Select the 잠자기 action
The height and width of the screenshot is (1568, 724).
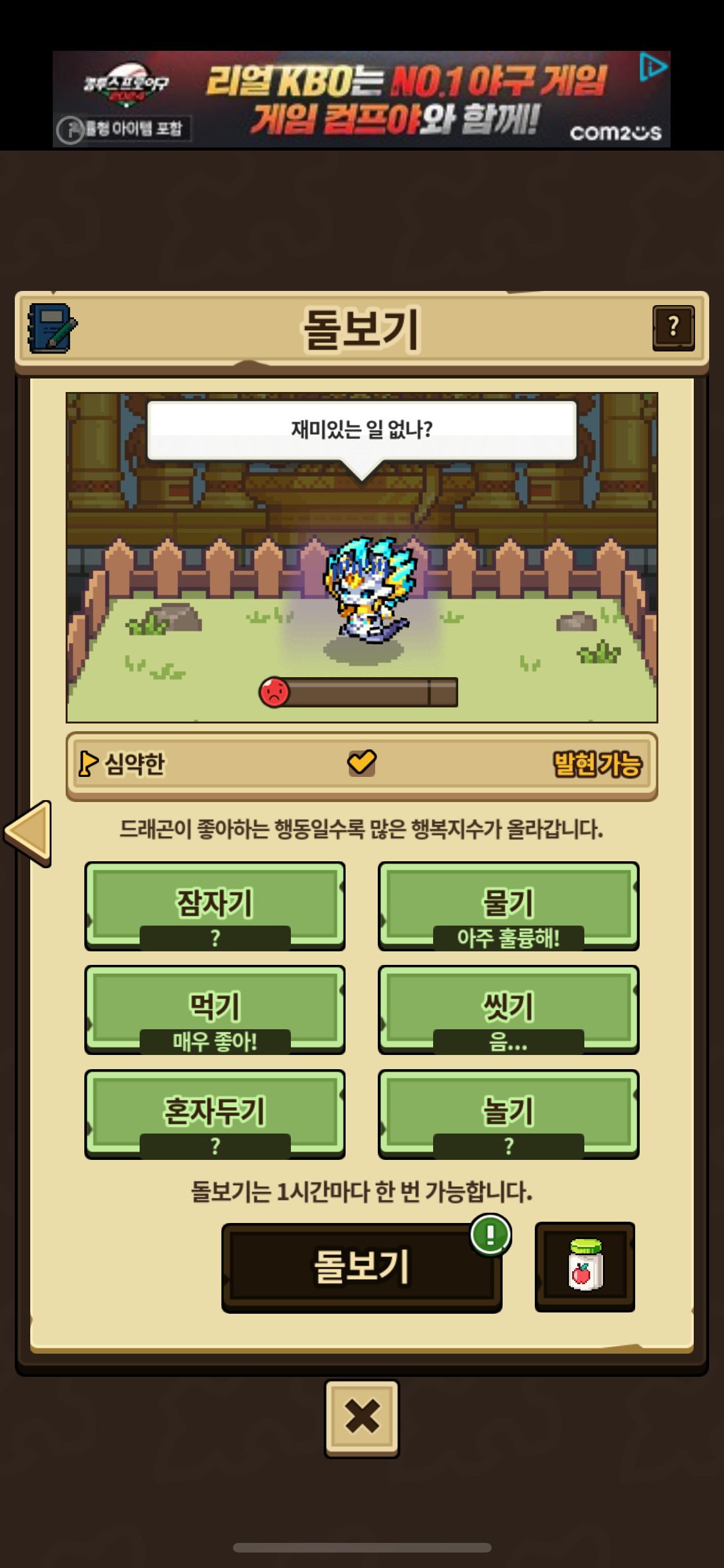[x=215, y=905]
